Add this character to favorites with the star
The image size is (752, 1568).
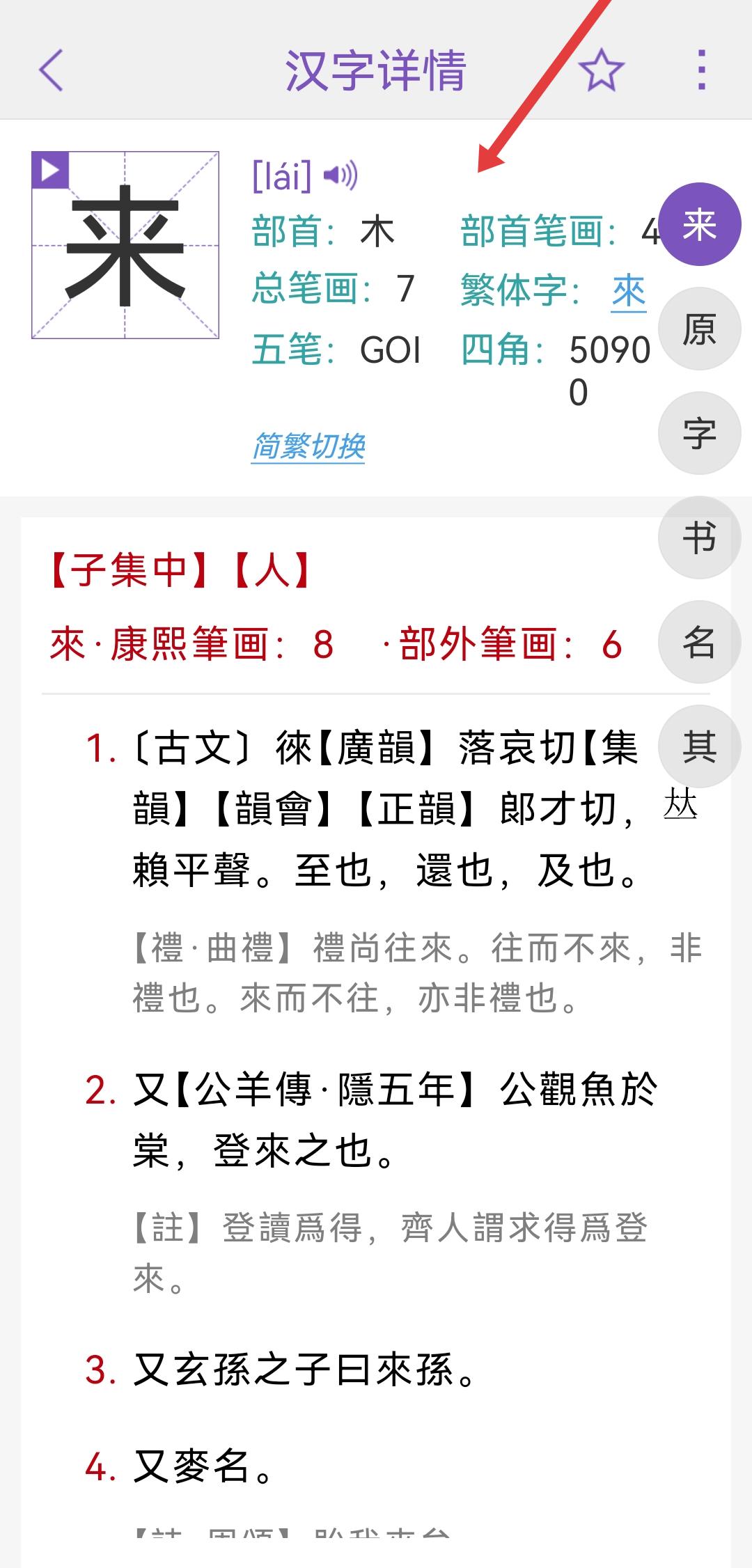click(x=601, y=70)
